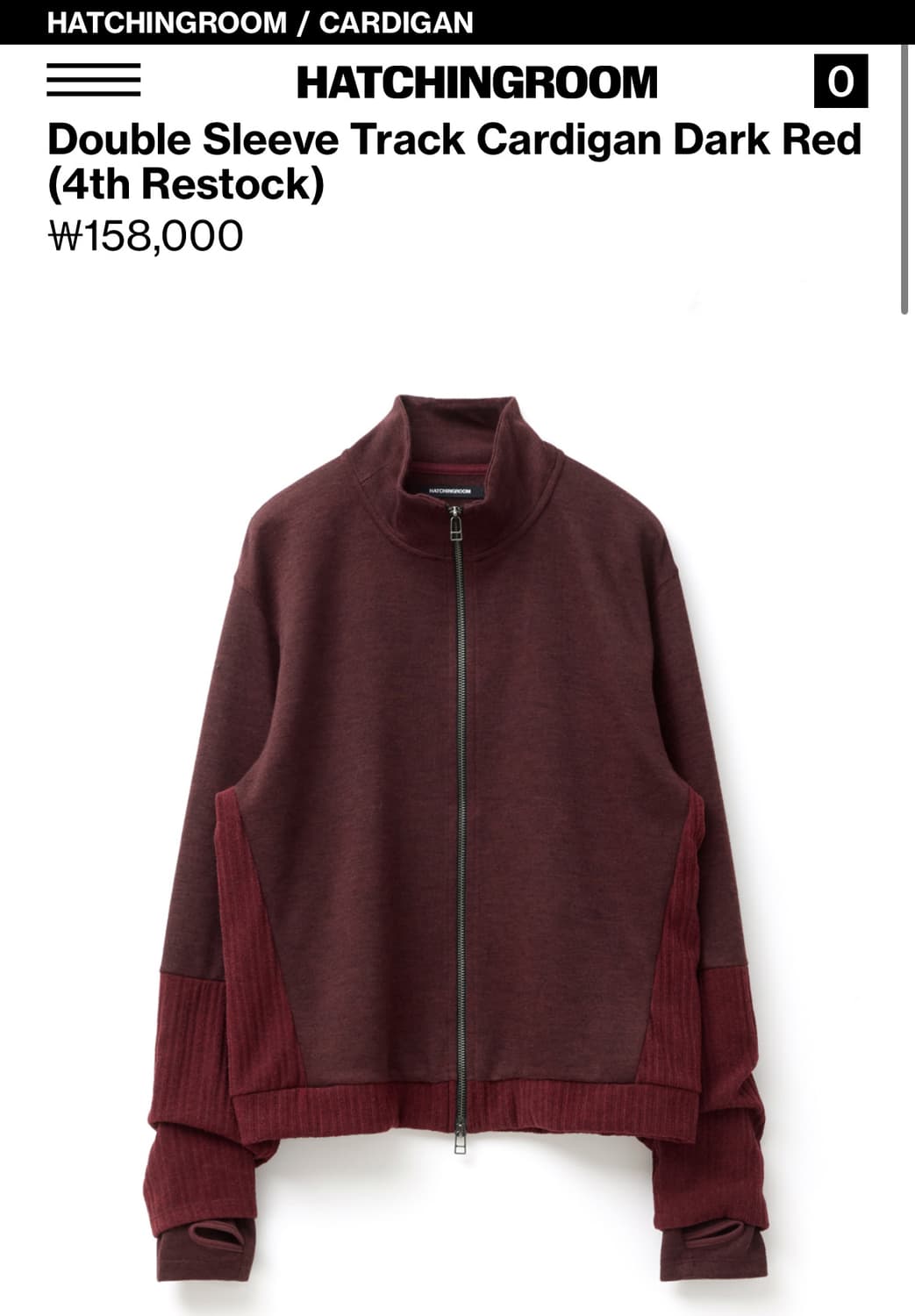This screenshot has width=915, height=1316.
Task: Click the Double Sleeve Track Cardigan title
Action: (351, 139)
